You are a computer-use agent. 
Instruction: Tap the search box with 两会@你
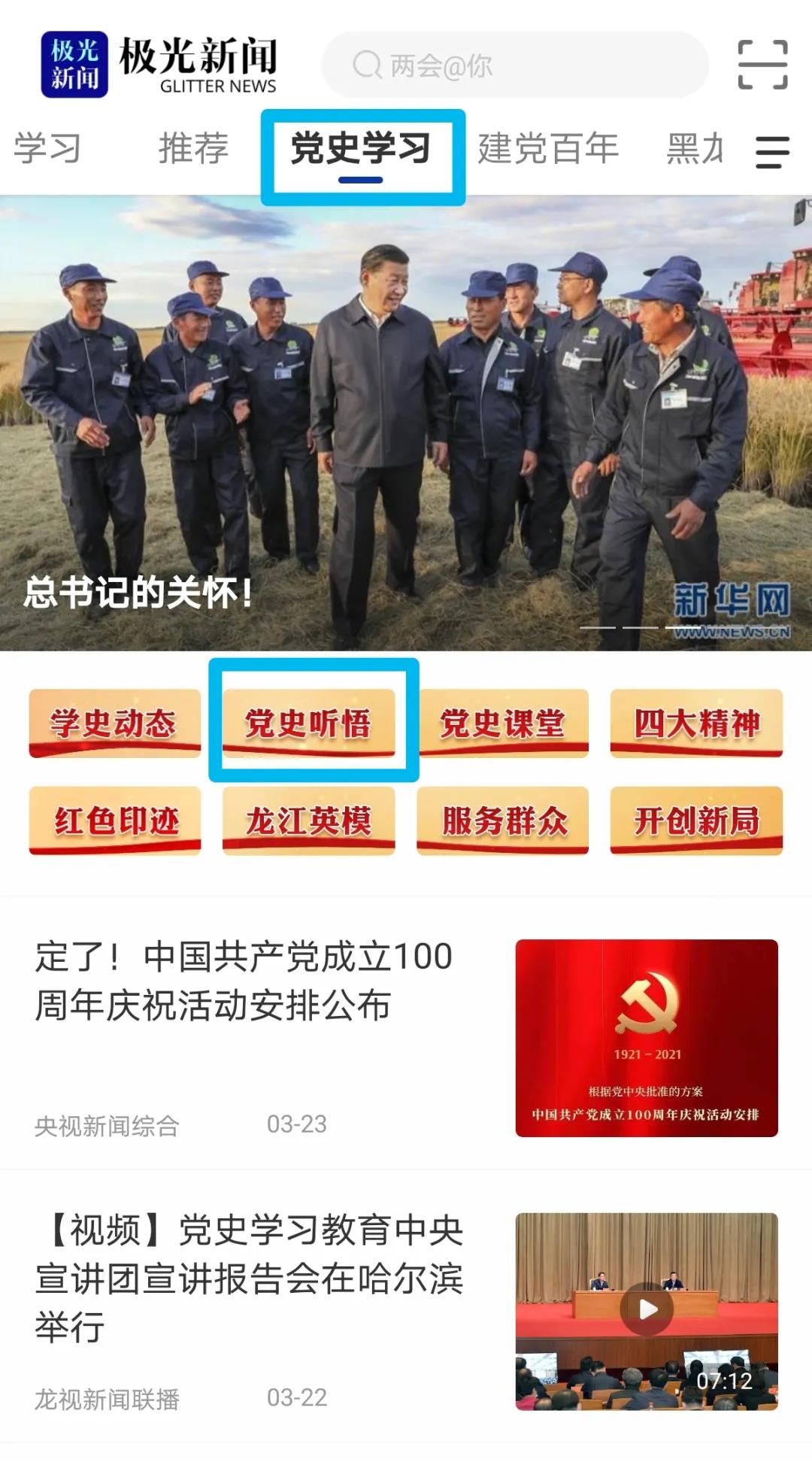point(515,65)
